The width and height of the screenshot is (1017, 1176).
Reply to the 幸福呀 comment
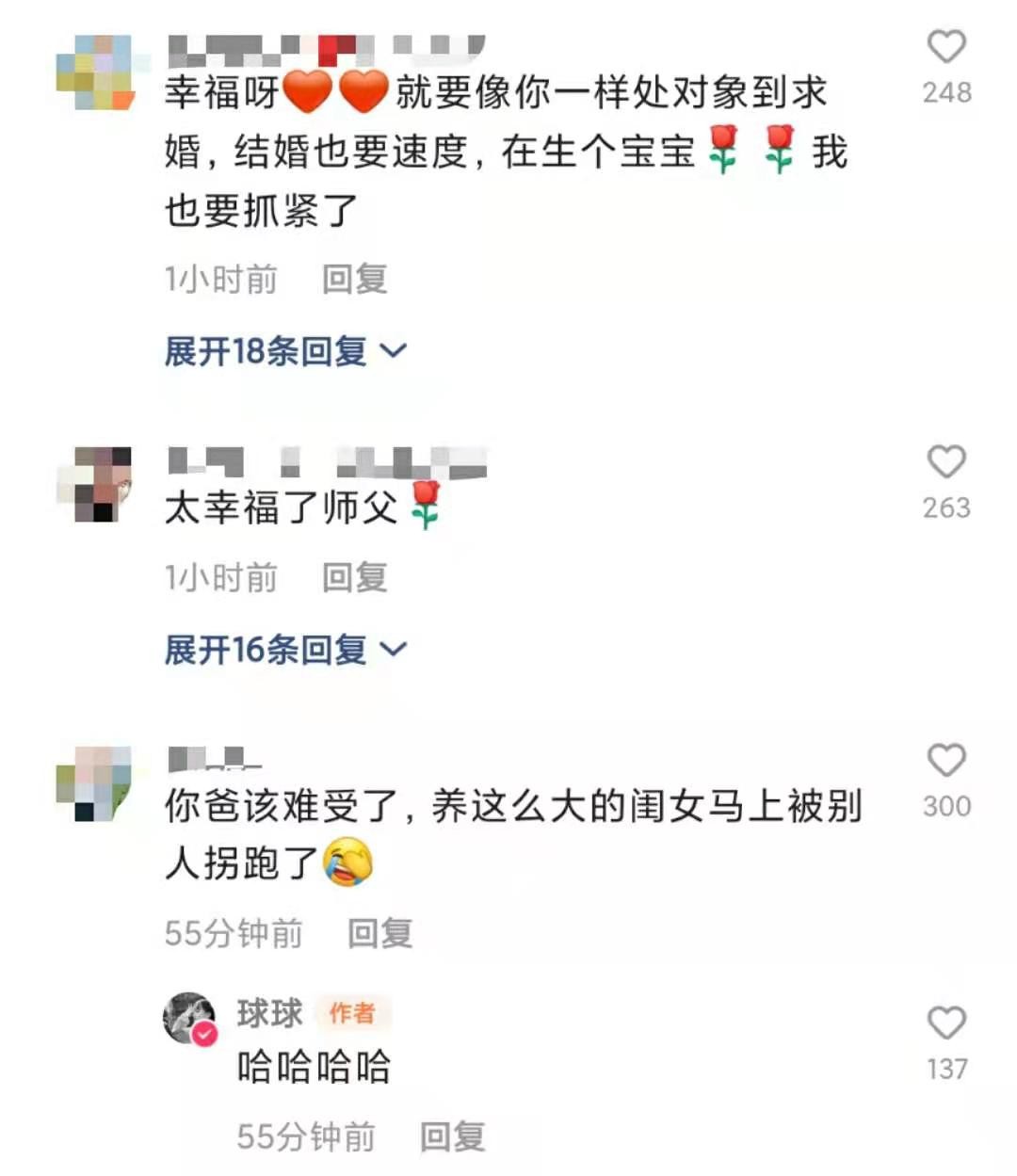click(354, 280)
